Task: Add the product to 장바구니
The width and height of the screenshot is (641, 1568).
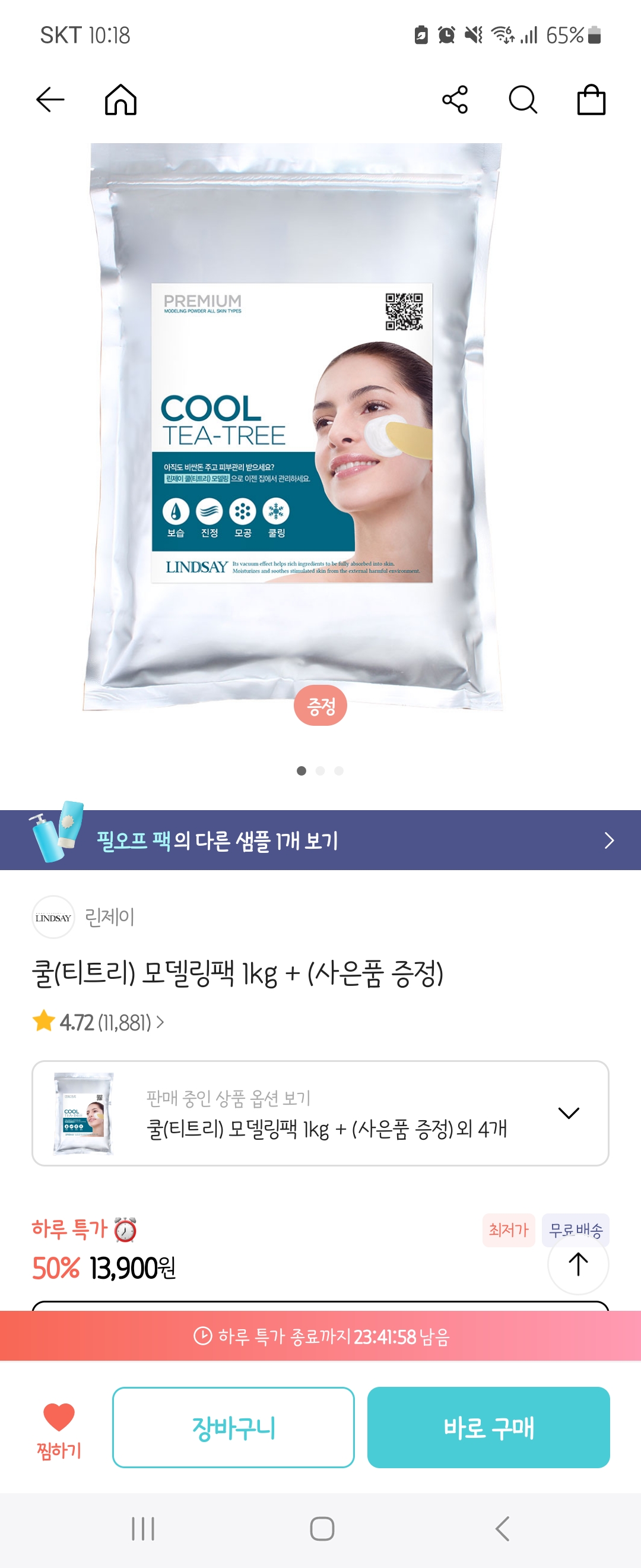Action: pos(233,1427)
